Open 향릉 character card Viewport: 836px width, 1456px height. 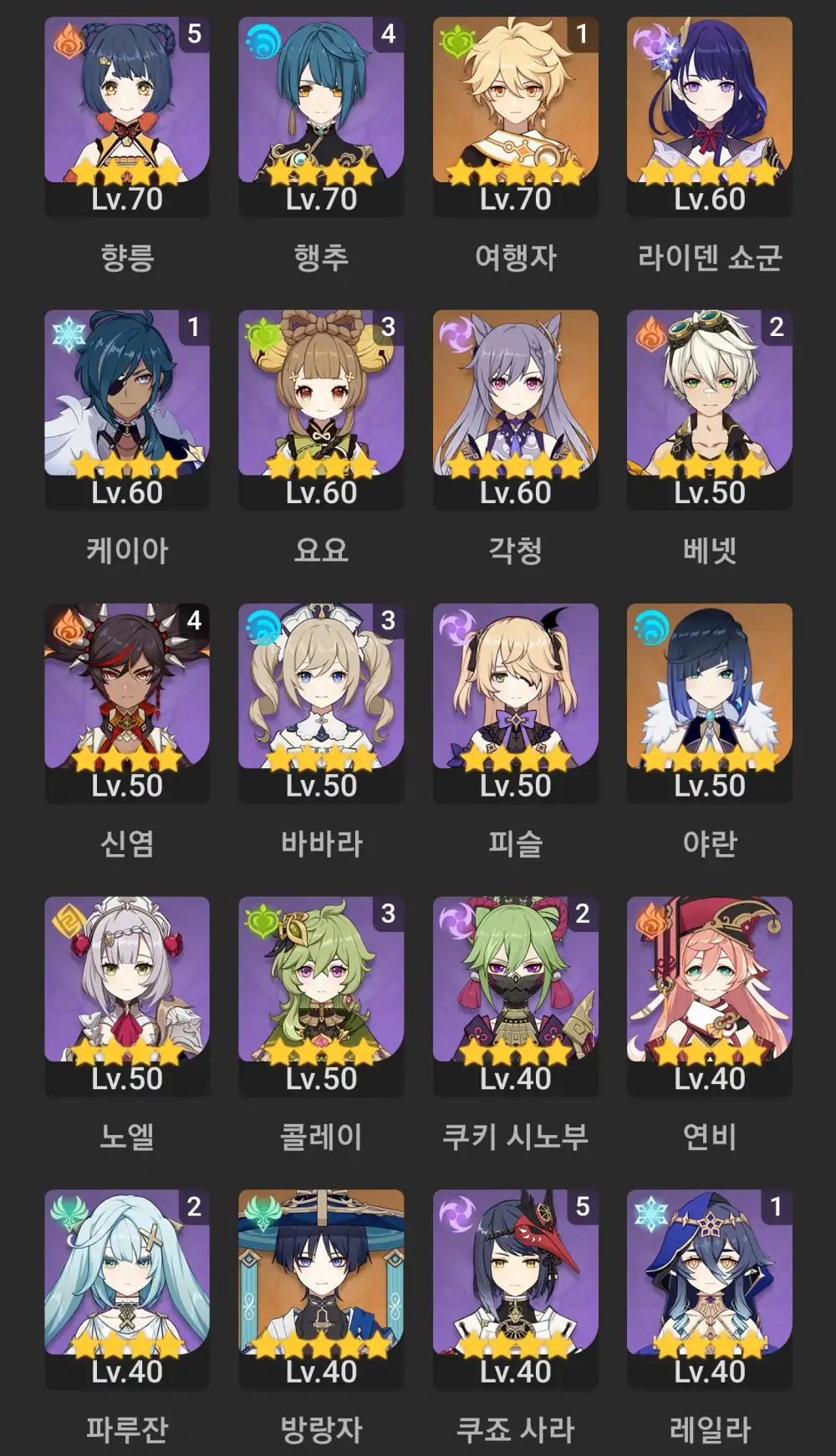click(x=127, y=115)
